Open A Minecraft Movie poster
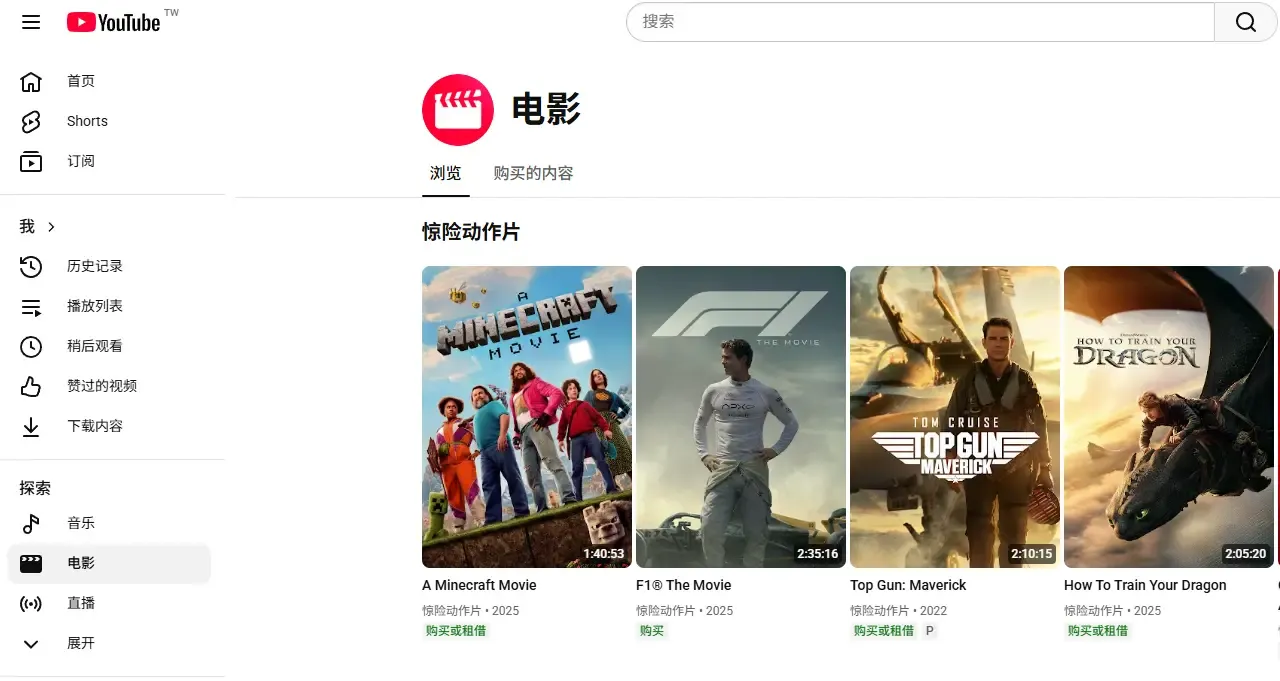The height and width of the screenshot is (681, 1280). coord(526,416)
